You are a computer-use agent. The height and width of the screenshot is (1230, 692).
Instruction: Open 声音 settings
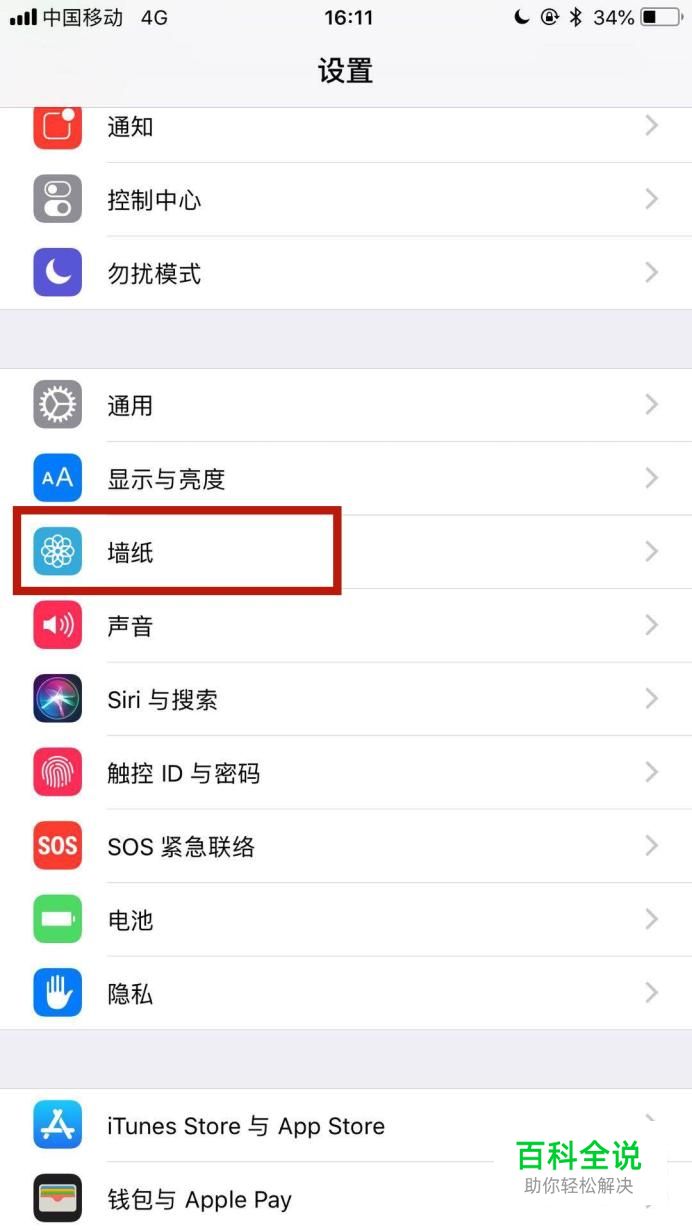[x=346, y=626]
